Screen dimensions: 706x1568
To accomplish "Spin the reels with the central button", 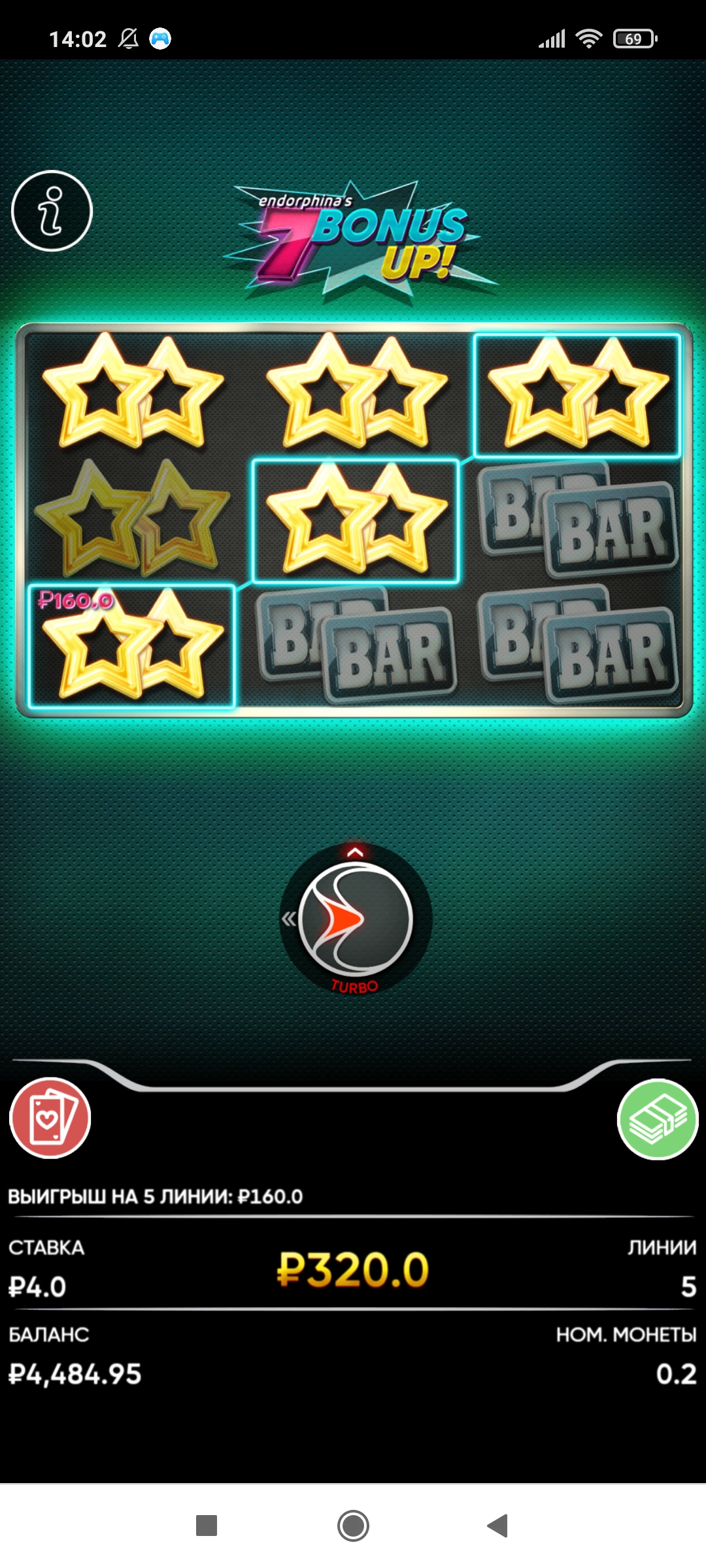I will [x=356, y=919].
